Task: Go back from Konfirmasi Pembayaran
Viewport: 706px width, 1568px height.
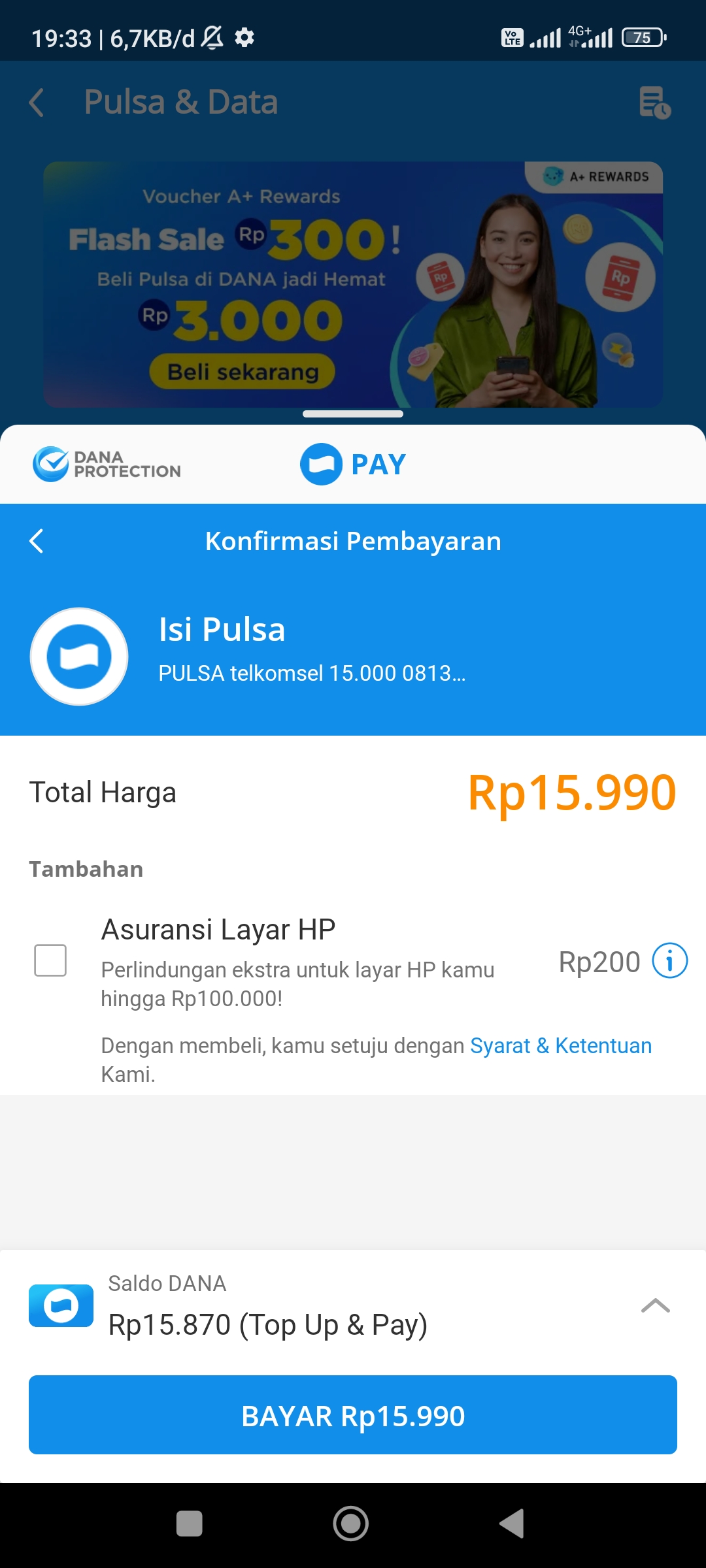Action: click(37, 541)
